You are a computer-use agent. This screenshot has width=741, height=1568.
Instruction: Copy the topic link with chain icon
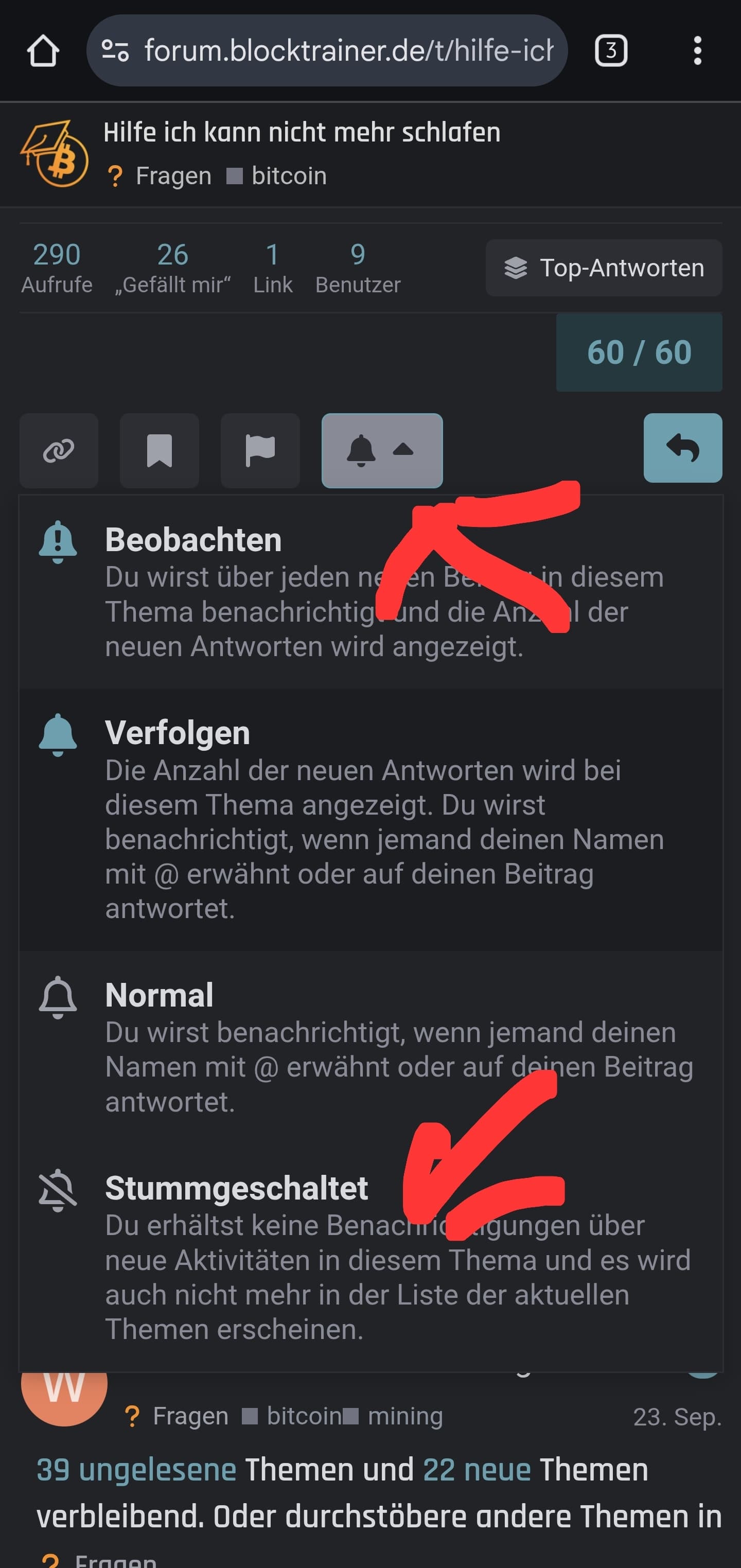(59, 451)
